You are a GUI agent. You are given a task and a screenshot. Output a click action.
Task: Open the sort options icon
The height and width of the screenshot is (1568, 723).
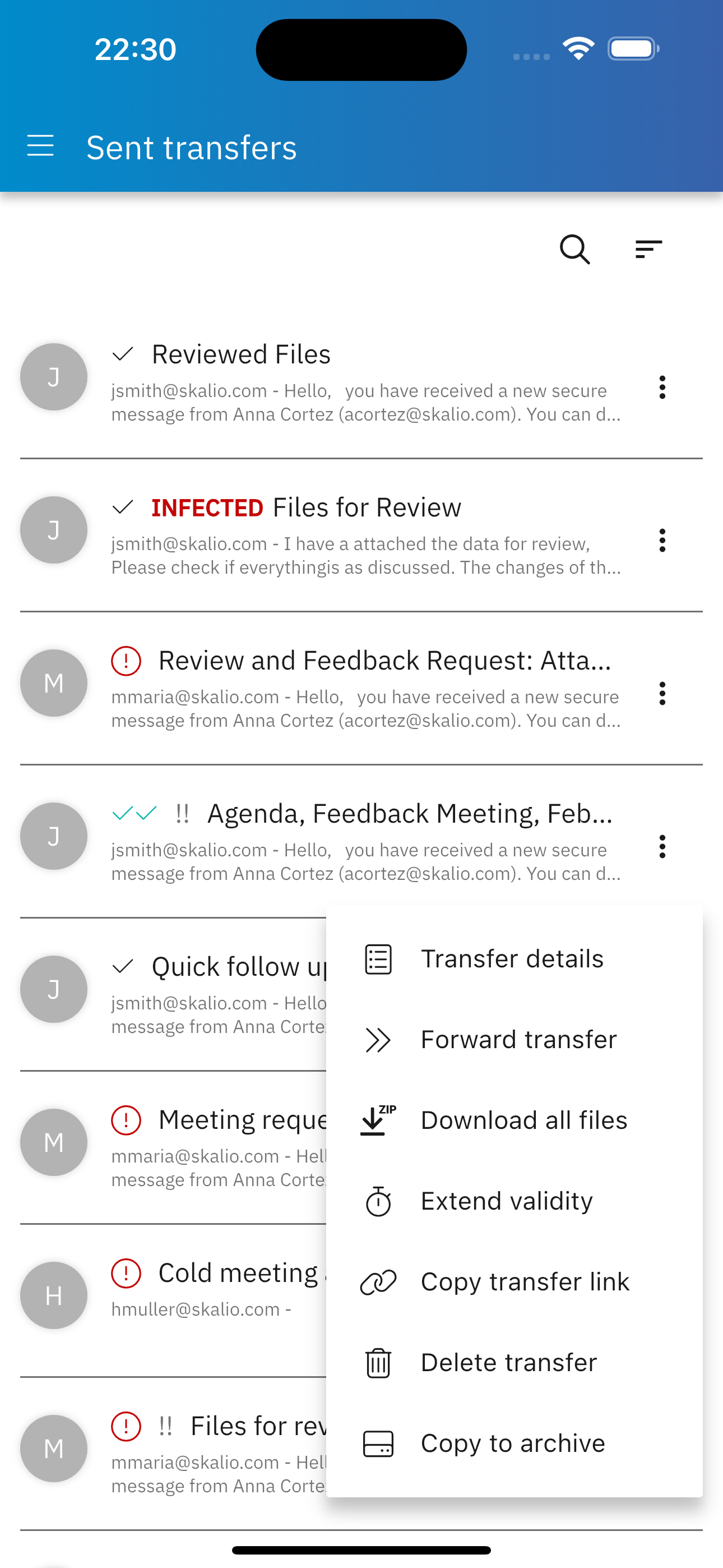point(648,249)
